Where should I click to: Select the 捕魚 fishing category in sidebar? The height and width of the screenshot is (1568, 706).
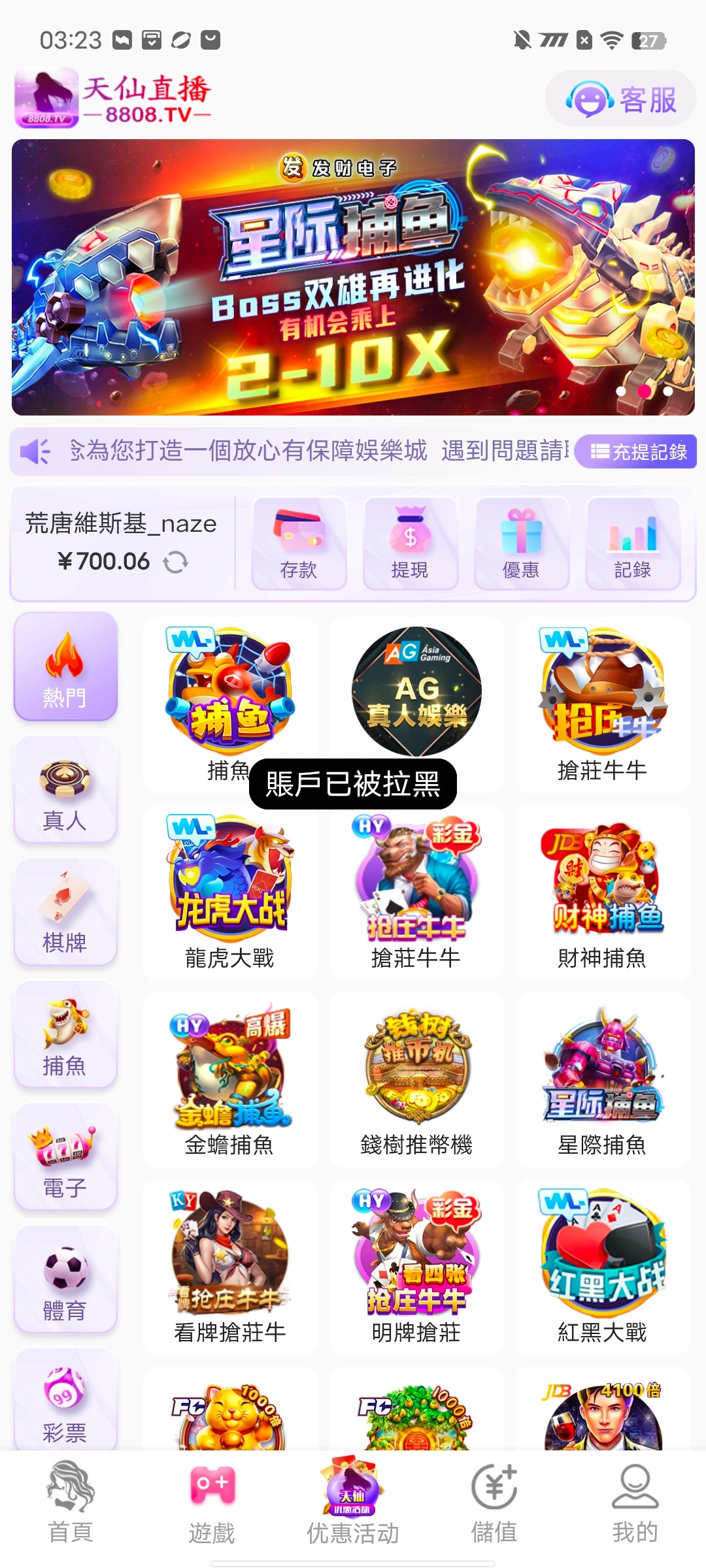65,1034
